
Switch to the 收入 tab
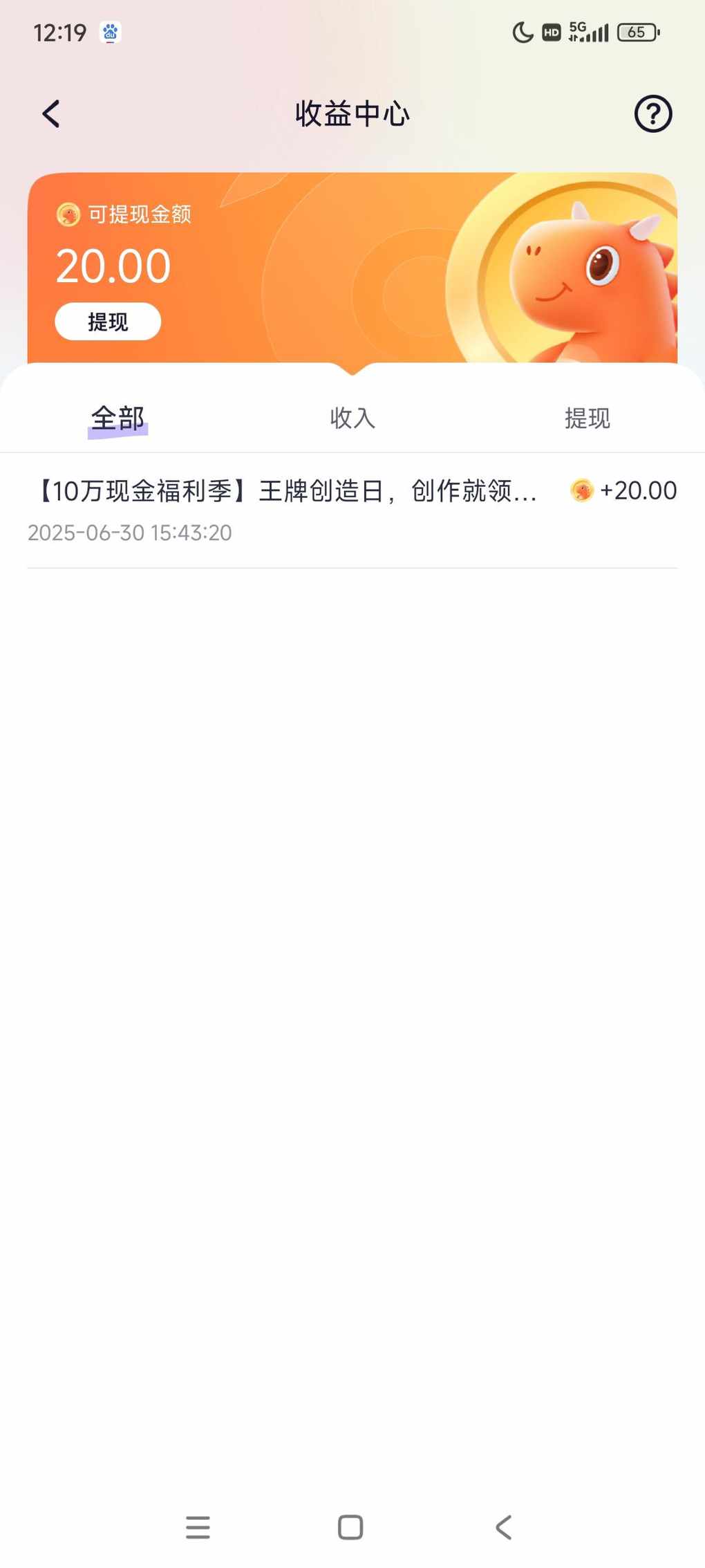coord(352,418)
